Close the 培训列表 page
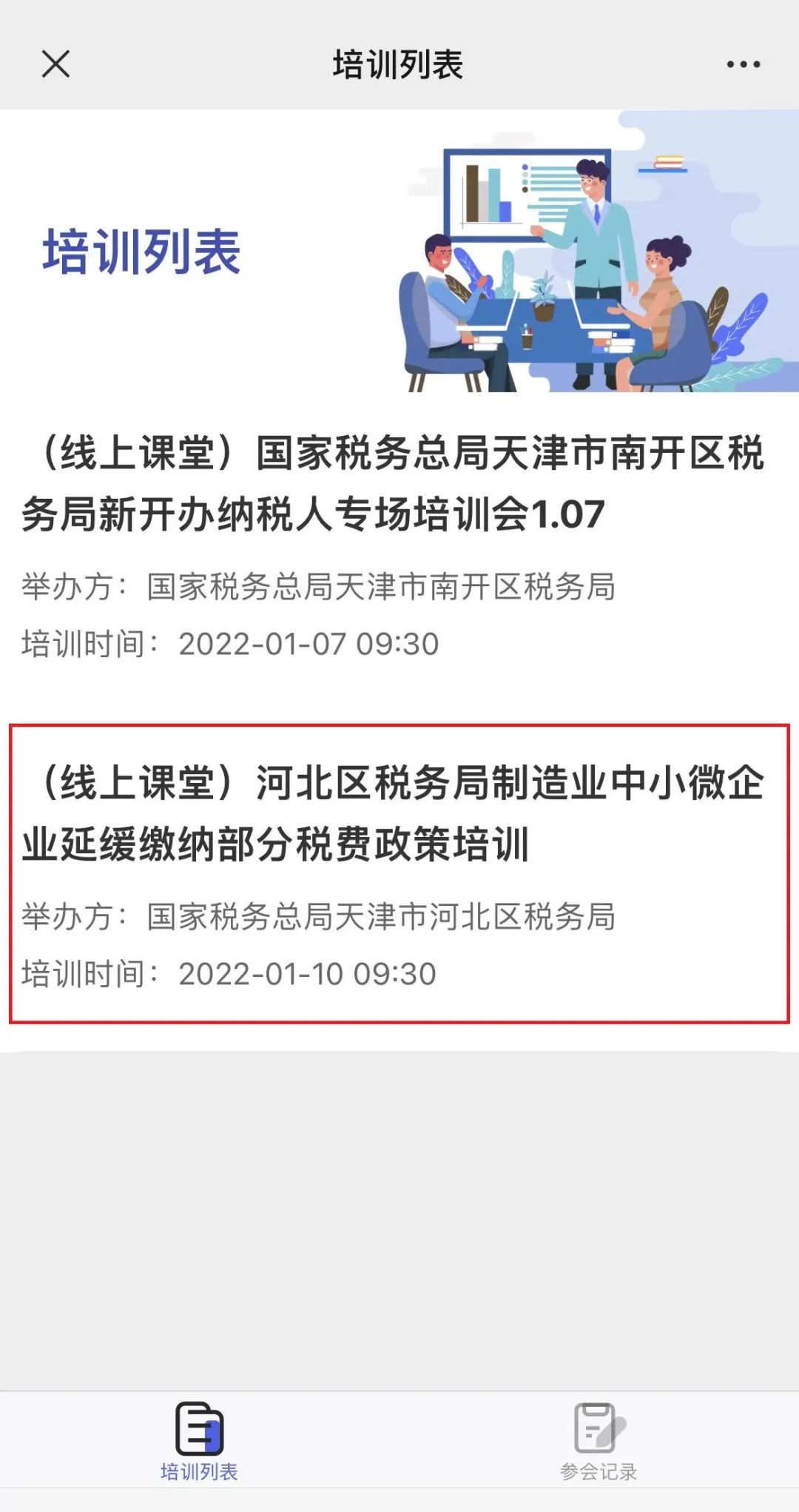 pos(55,64)
